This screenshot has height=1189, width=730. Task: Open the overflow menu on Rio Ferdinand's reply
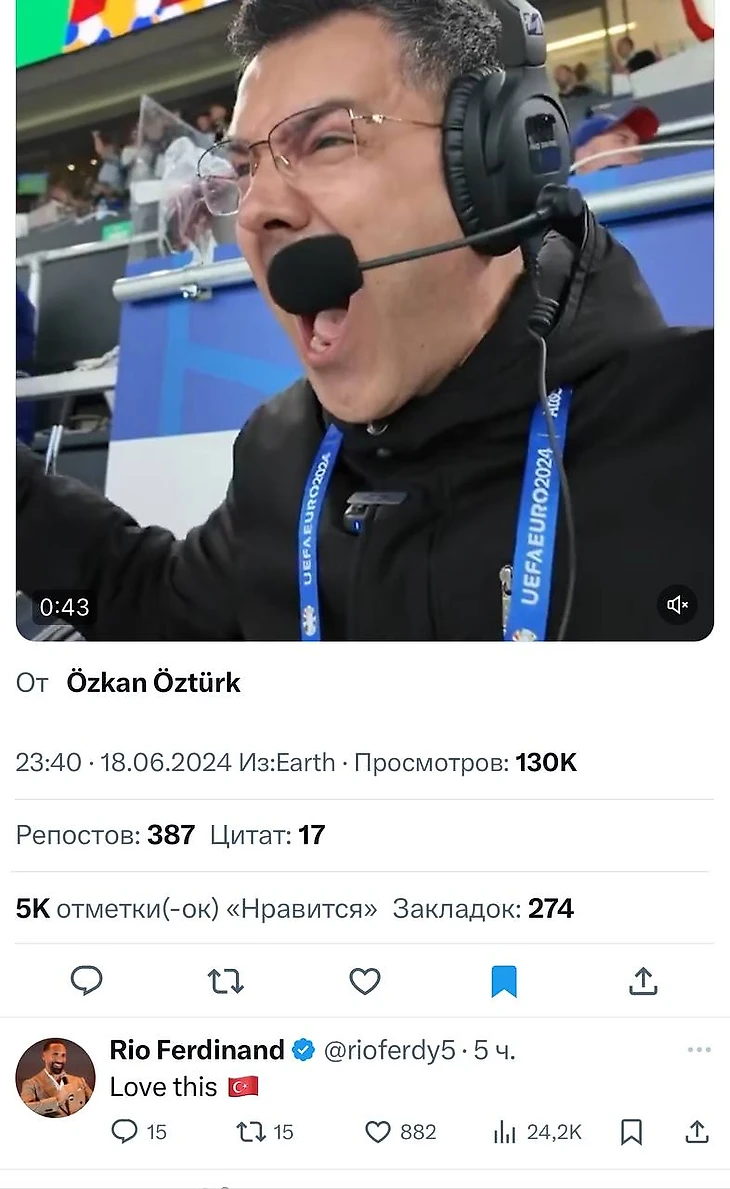pos(699,1050)
